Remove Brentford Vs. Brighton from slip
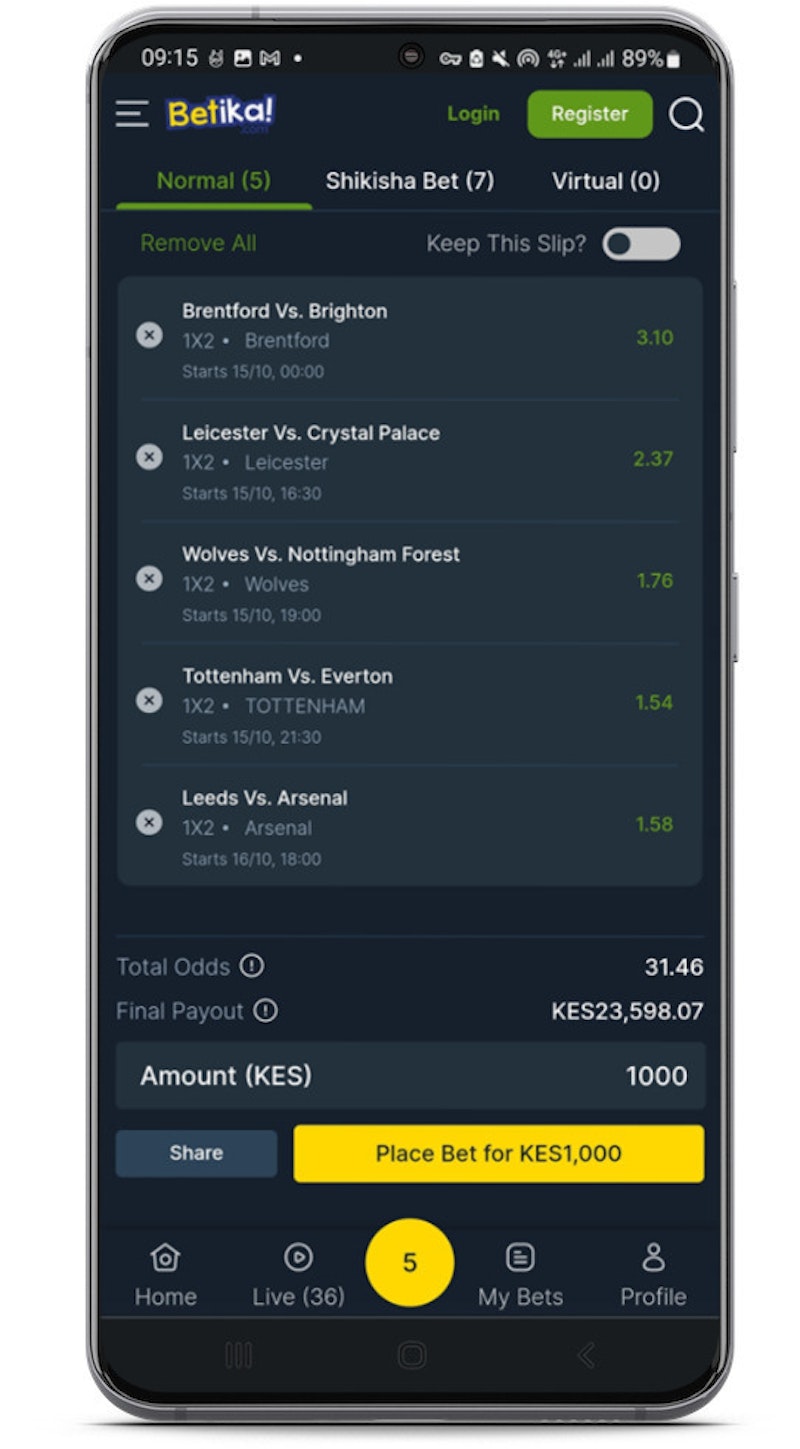 click(149, 335)
